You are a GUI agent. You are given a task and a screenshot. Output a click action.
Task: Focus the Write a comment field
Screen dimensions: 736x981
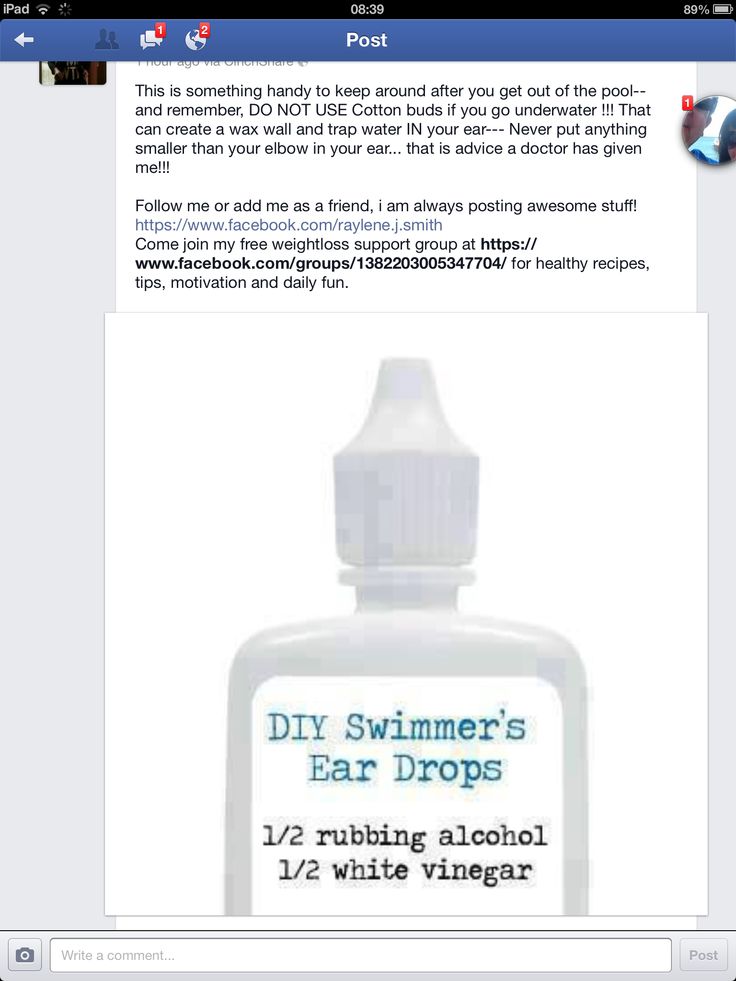click(x=360, y=955)
